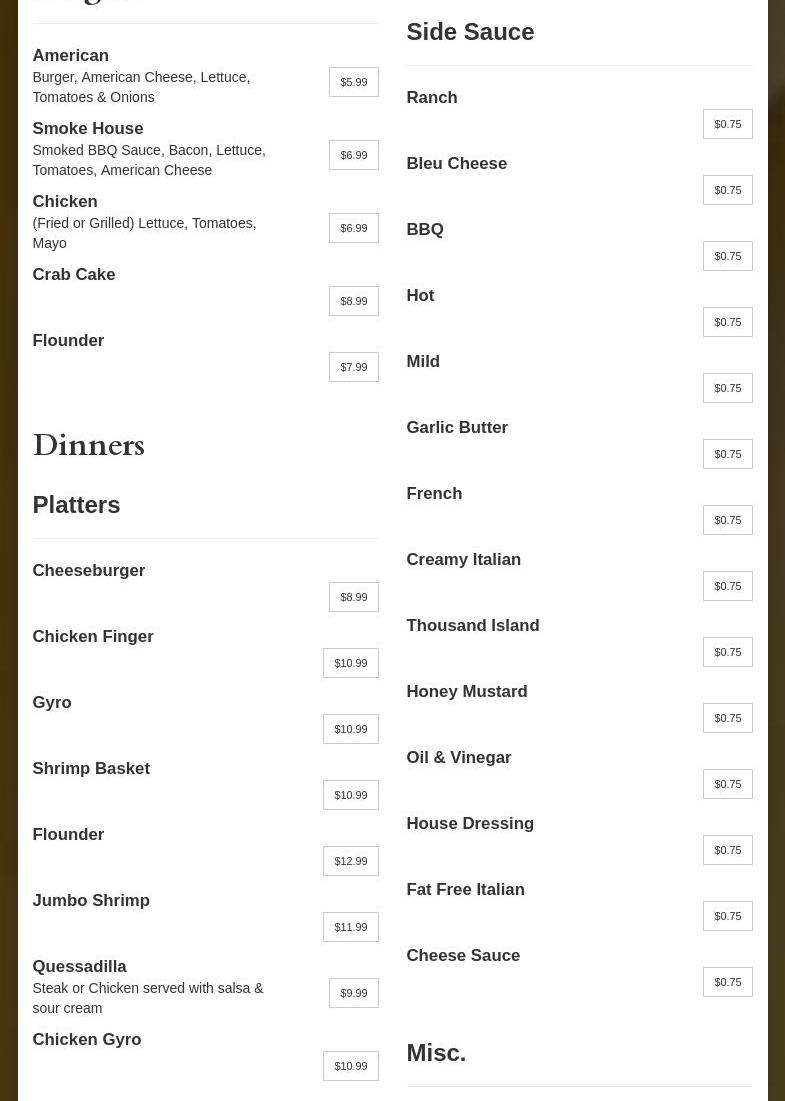
Task: Select the Flounder platter $12.99 price
Action: [x=350, y=861]
